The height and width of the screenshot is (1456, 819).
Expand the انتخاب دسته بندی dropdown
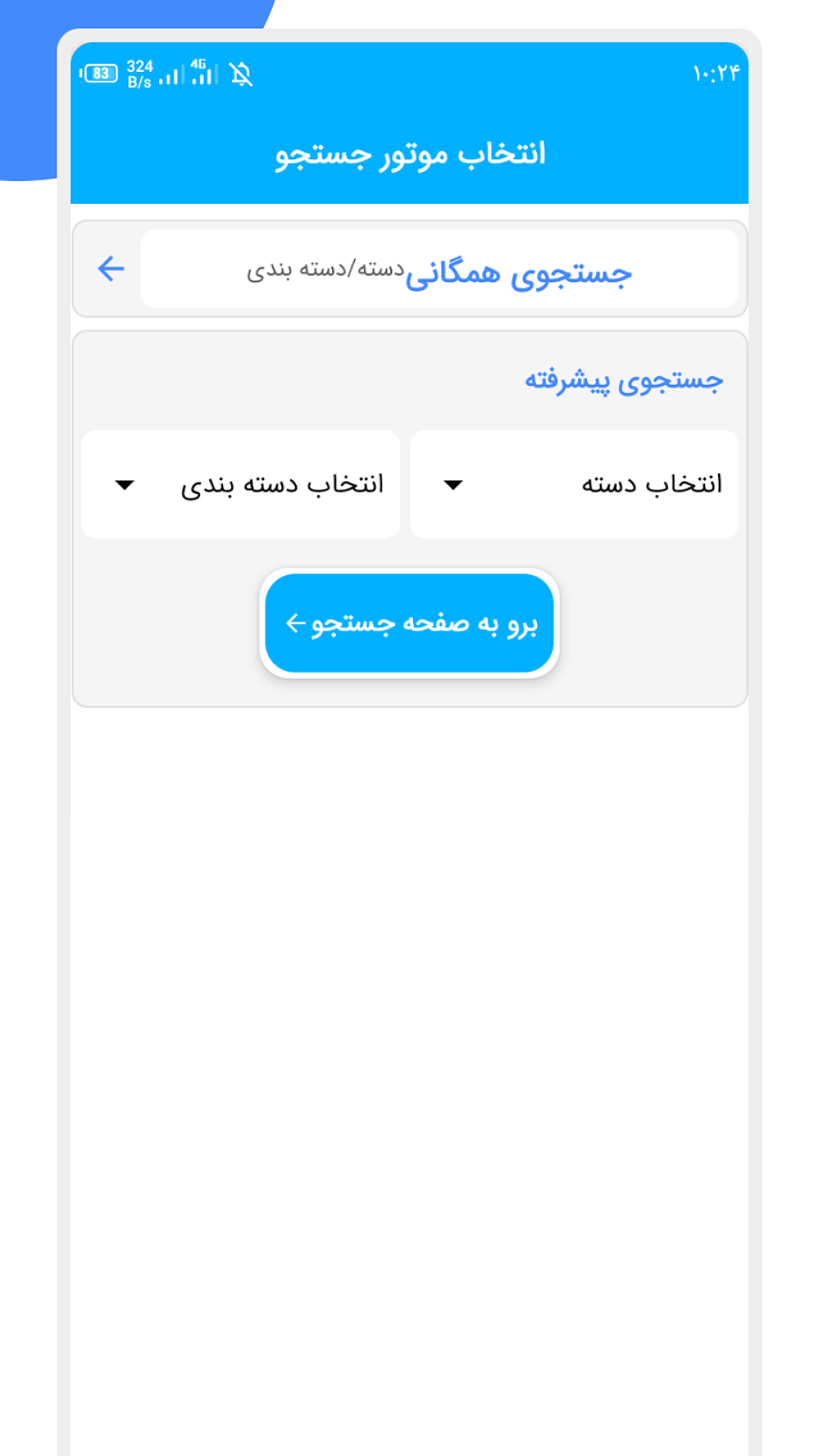pyautogui.click(x=241, y=484)
